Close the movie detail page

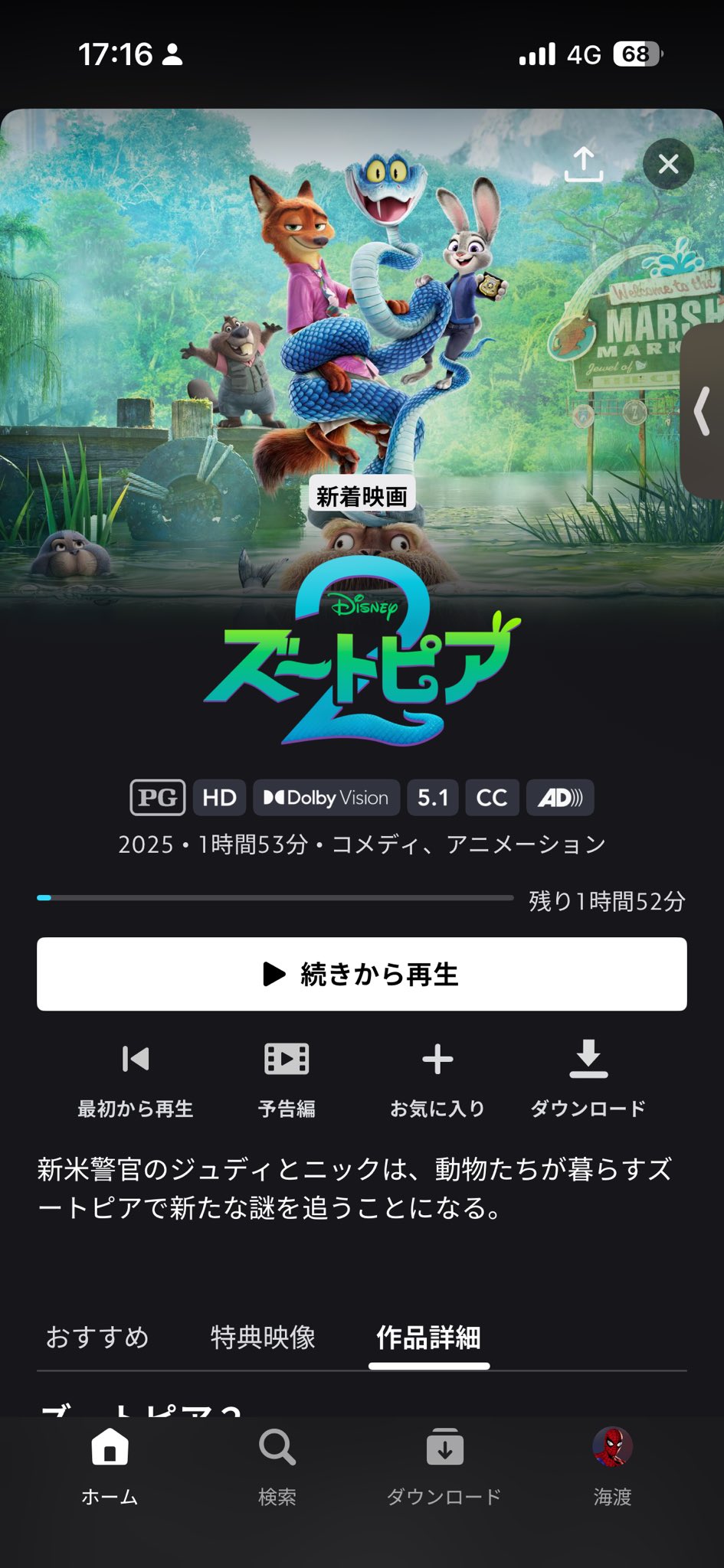tap(668, 164)
